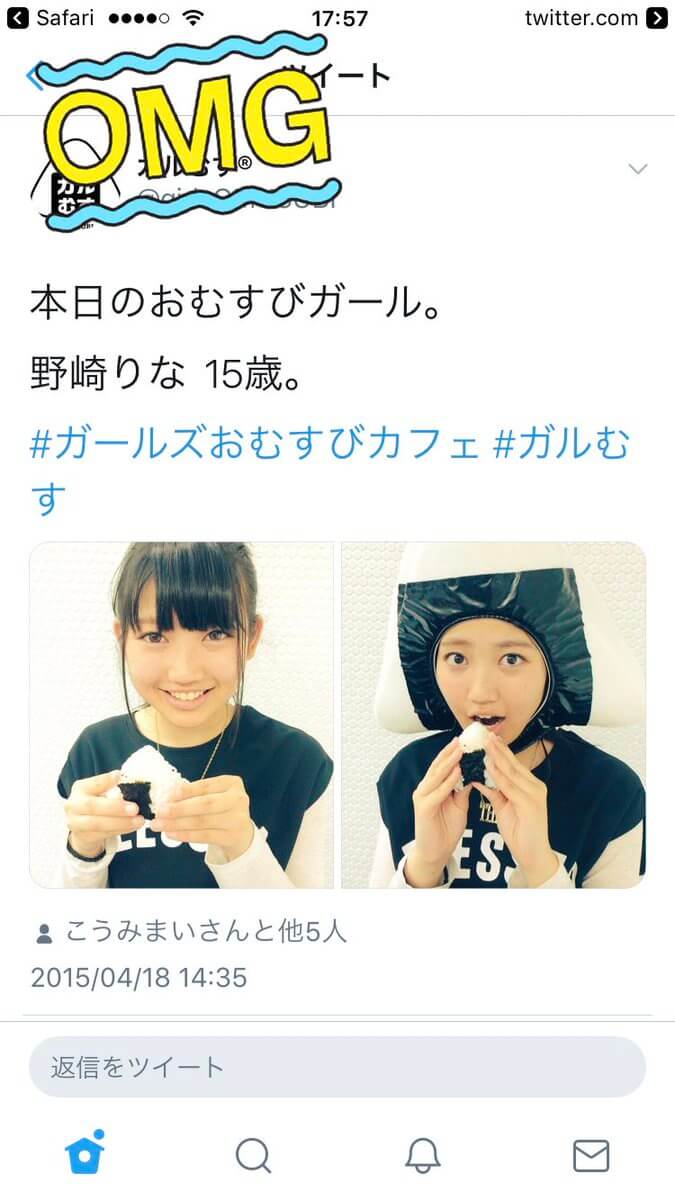The height and width of the screenshot is (1200, 675).
Task: Open the notifications bell tab
Action: click(423, 1156)
